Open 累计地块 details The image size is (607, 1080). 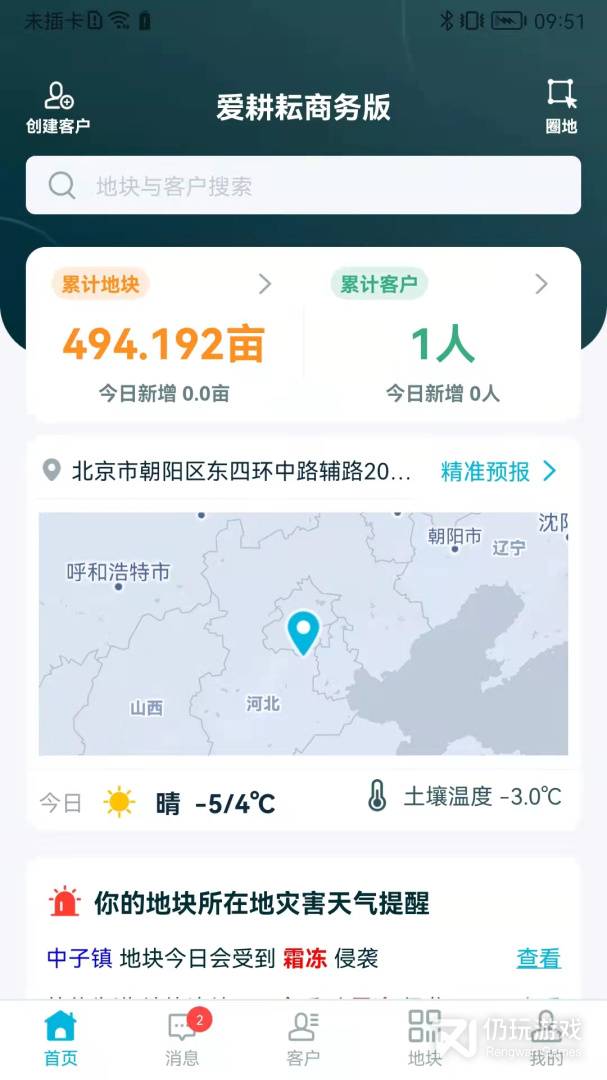pos(163,284)
